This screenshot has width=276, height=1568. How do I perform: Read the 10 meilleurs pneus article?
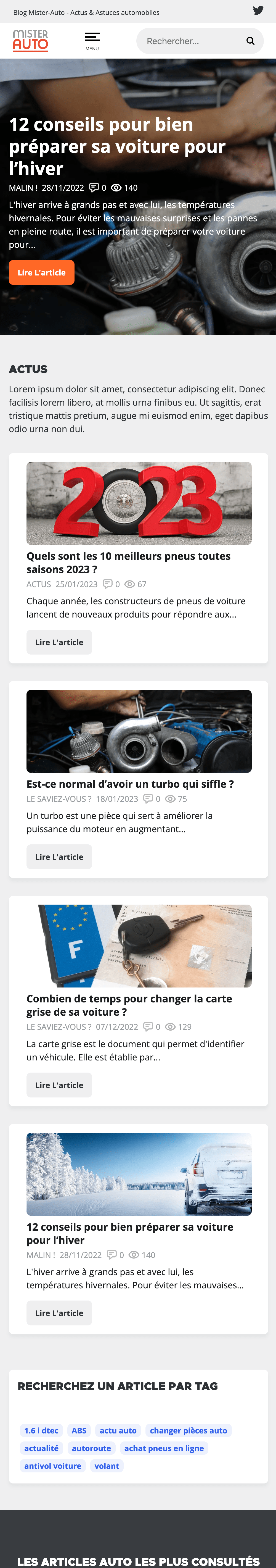pyautogui.click(x=59, y=642)
